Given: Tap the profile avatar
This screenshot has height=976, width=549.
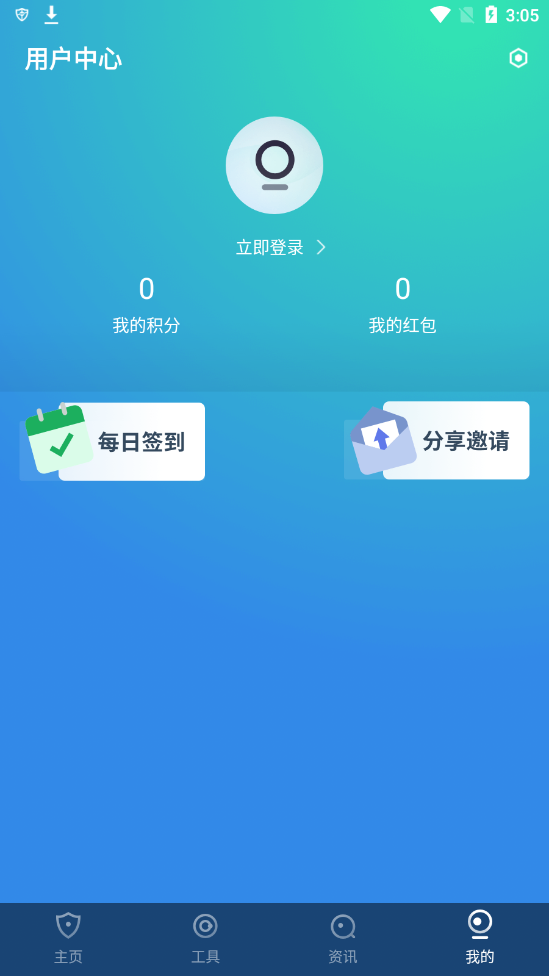Looking at the screenshot, I should pyautogui.click(x=274, y=166).
